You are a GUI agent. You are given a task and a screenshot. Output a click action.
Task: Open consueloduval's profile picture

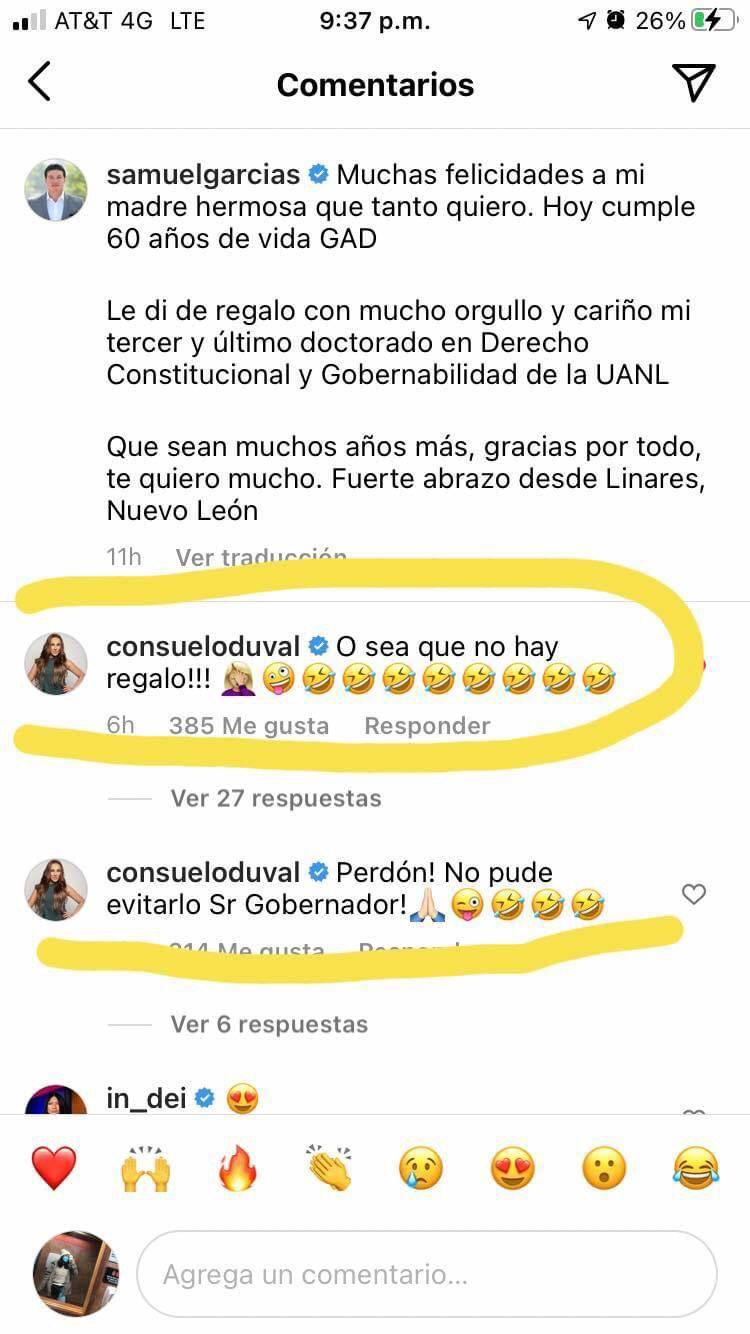(x=56, y=662)
